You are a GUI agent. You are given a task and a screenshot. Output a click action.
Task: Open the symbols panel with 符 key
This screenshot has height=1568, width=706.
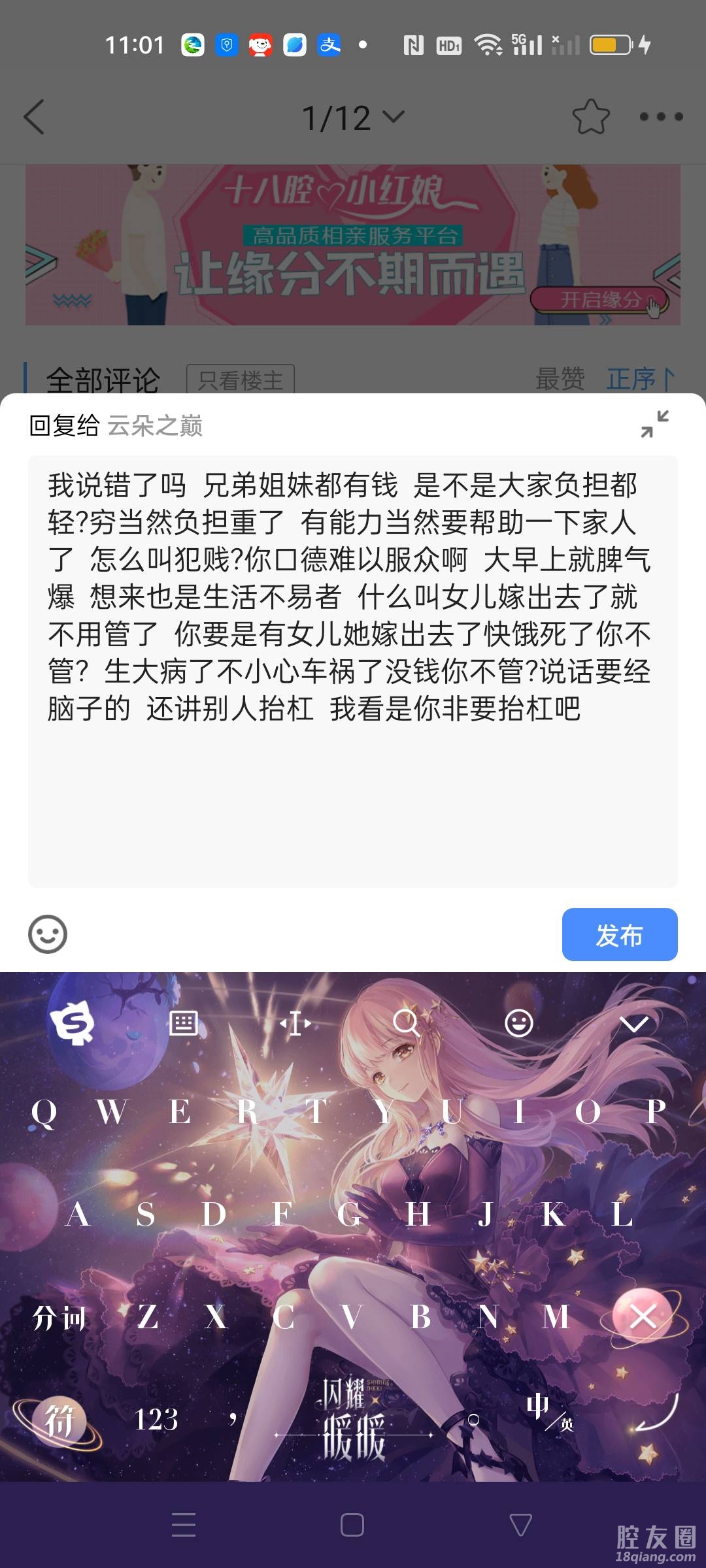pyautogui.click(x=59, y=1420)
